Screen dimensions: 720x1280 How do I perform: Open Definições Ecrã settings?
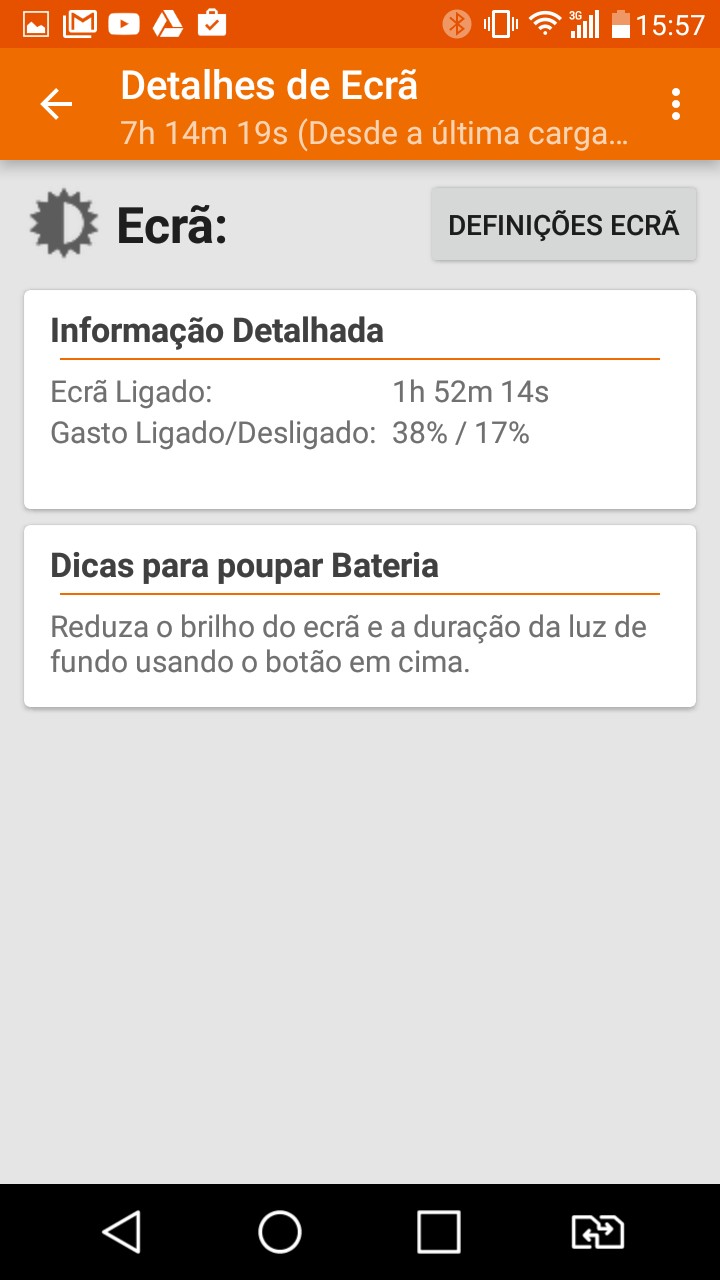click(x=564, y=225)
